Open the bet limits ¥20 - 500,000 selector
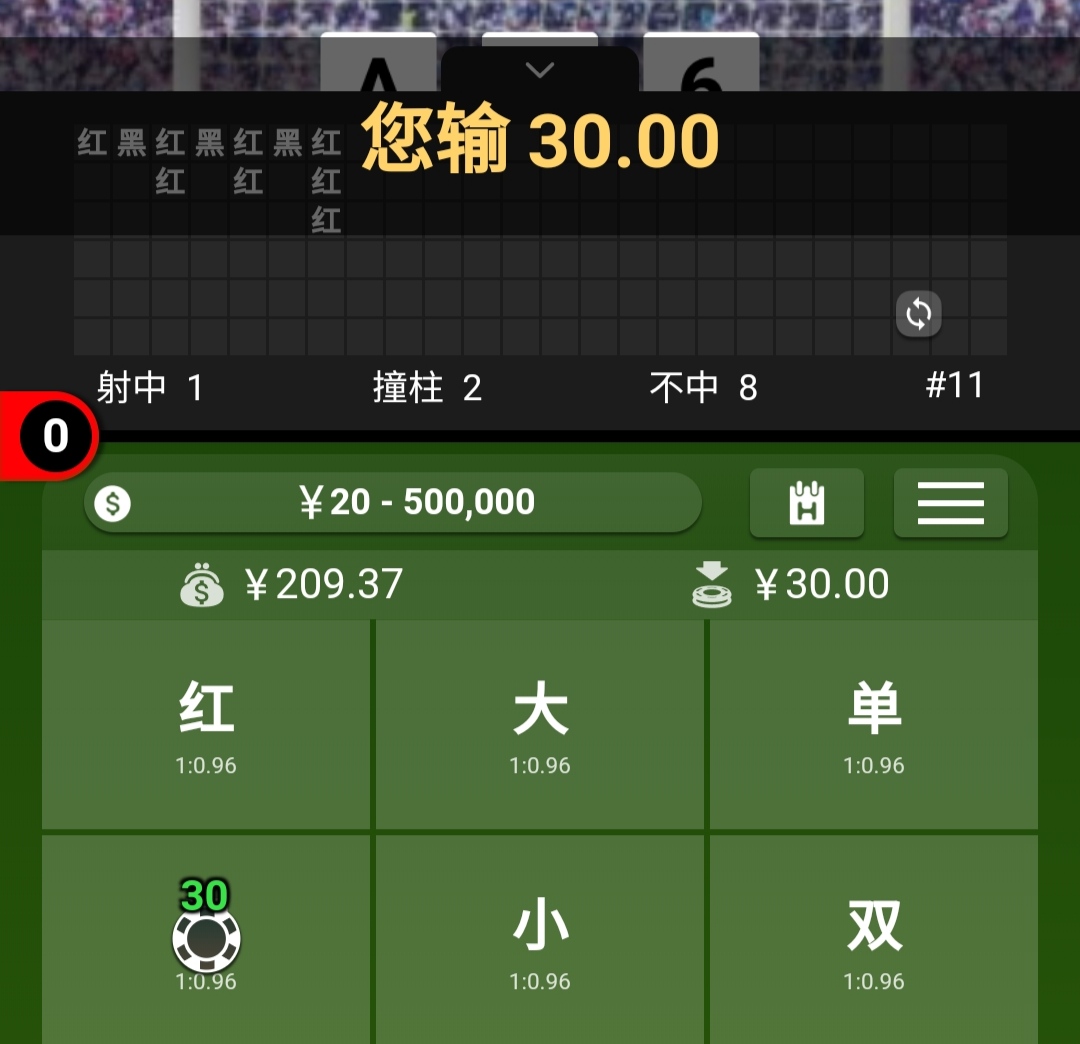The image size is (1080, 1044). coord(393,502)
